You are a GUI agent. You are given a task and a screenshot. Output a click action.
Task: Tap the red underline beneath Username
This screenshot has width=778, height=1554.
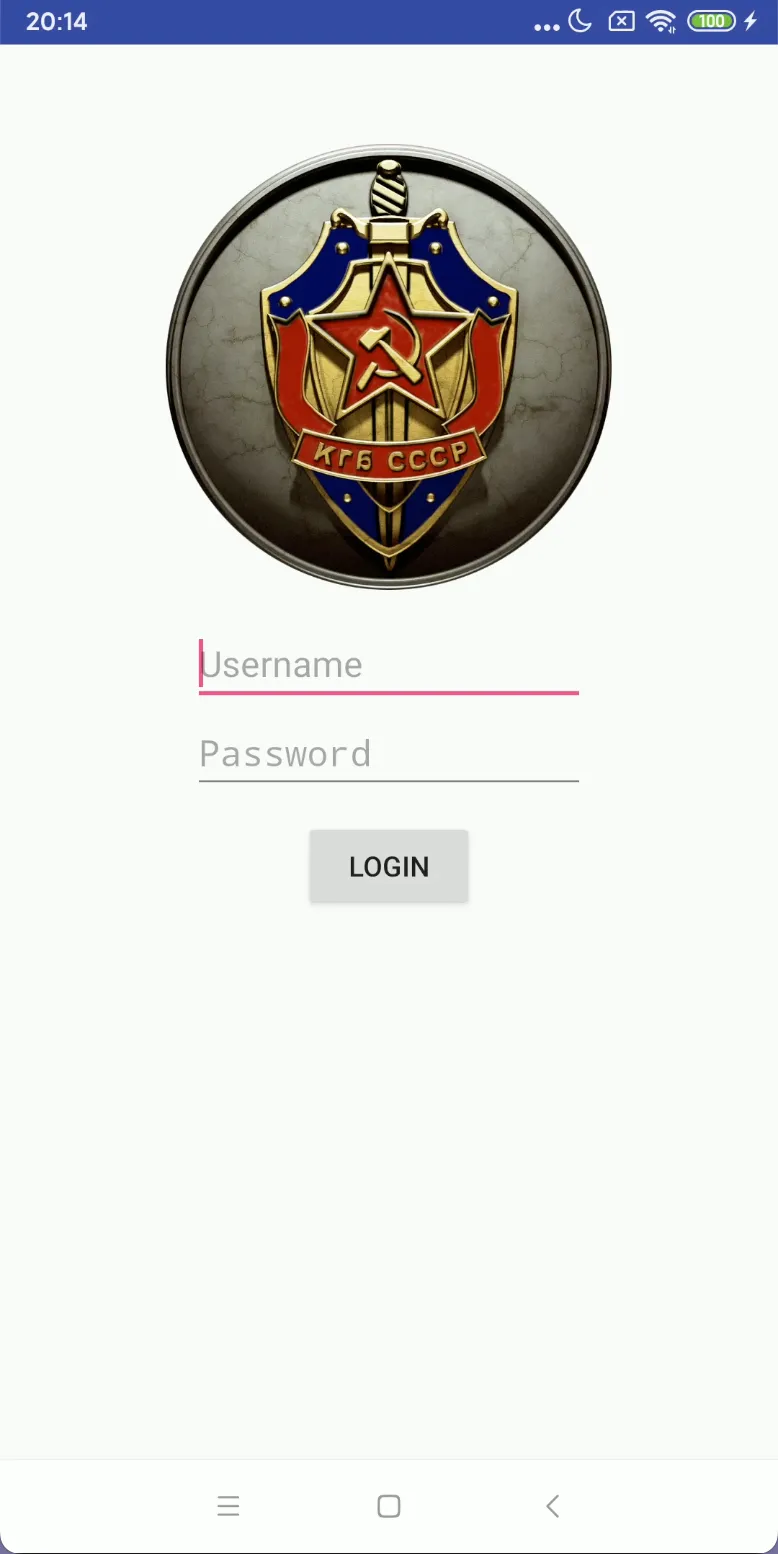[389, 691]
